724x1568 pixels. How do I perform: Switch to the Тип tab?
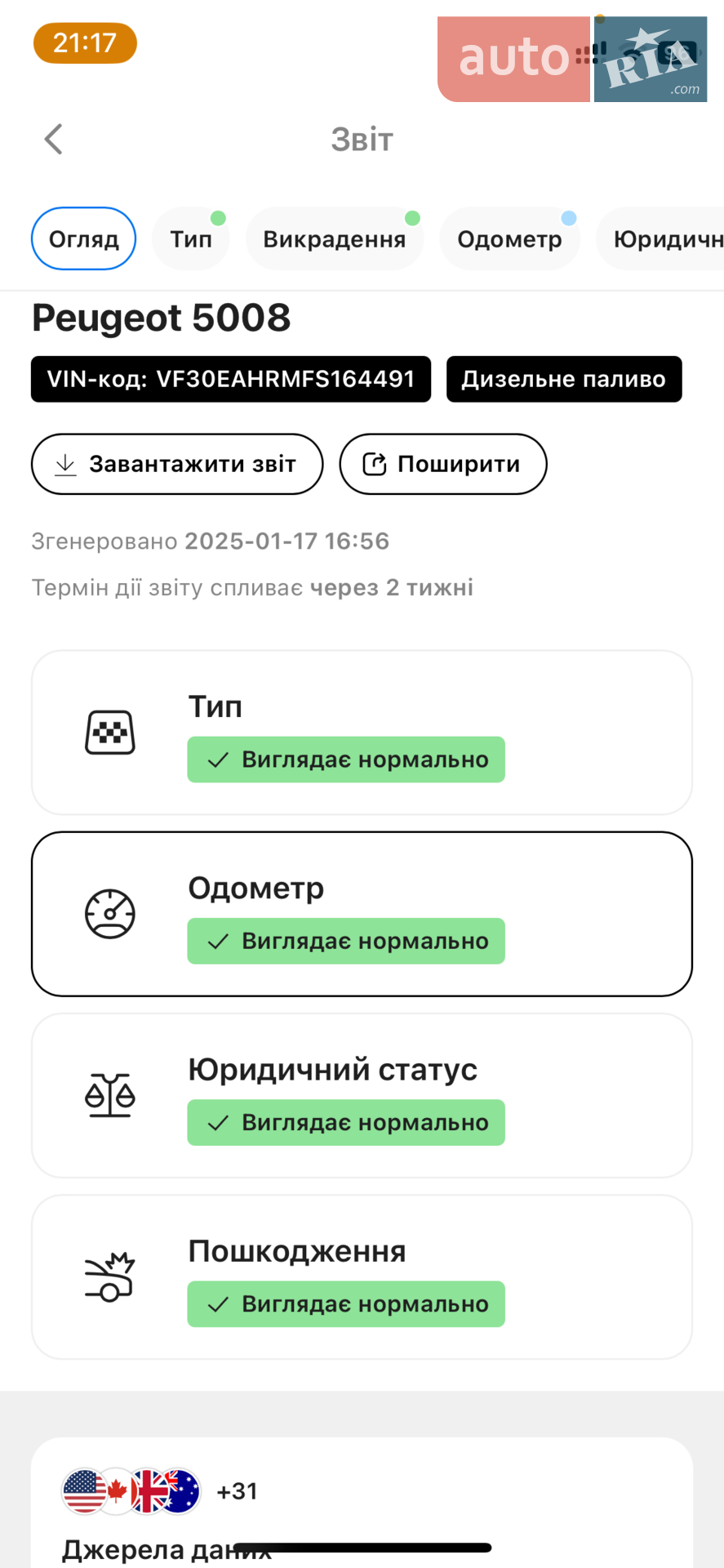pyautogui.click(x=190, y=238)
